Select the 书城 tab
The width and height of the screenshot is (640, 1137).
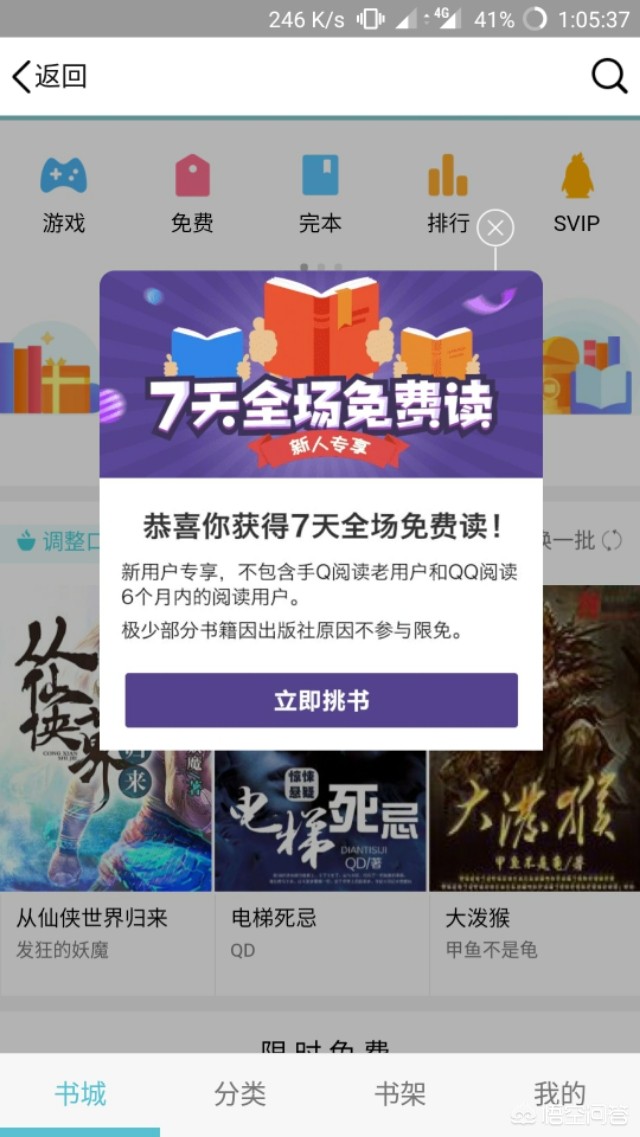tap(80, 1093)
